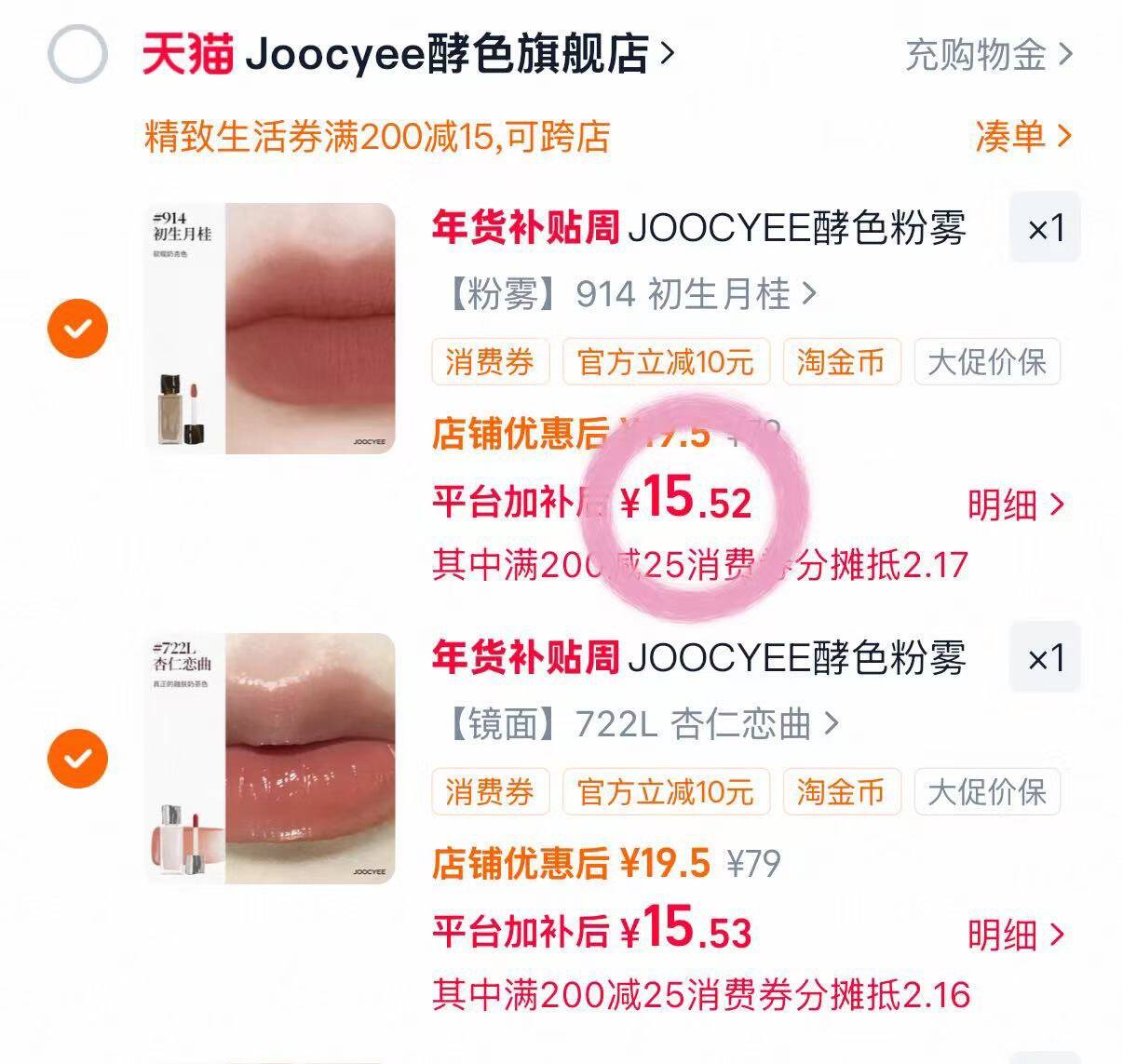Select all items from Joocyee酵色旗舰店
Viewport: 1123px width, 1064px height.
tap(77, 54)
